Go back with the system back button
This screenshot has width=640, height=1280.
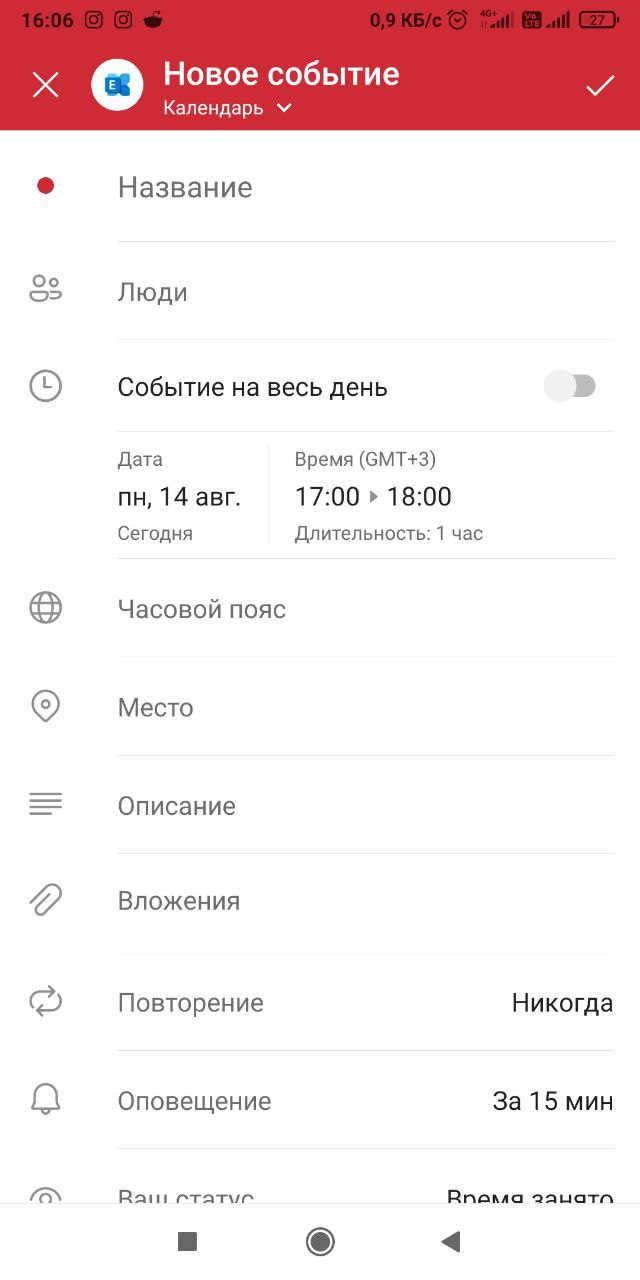451,1242
